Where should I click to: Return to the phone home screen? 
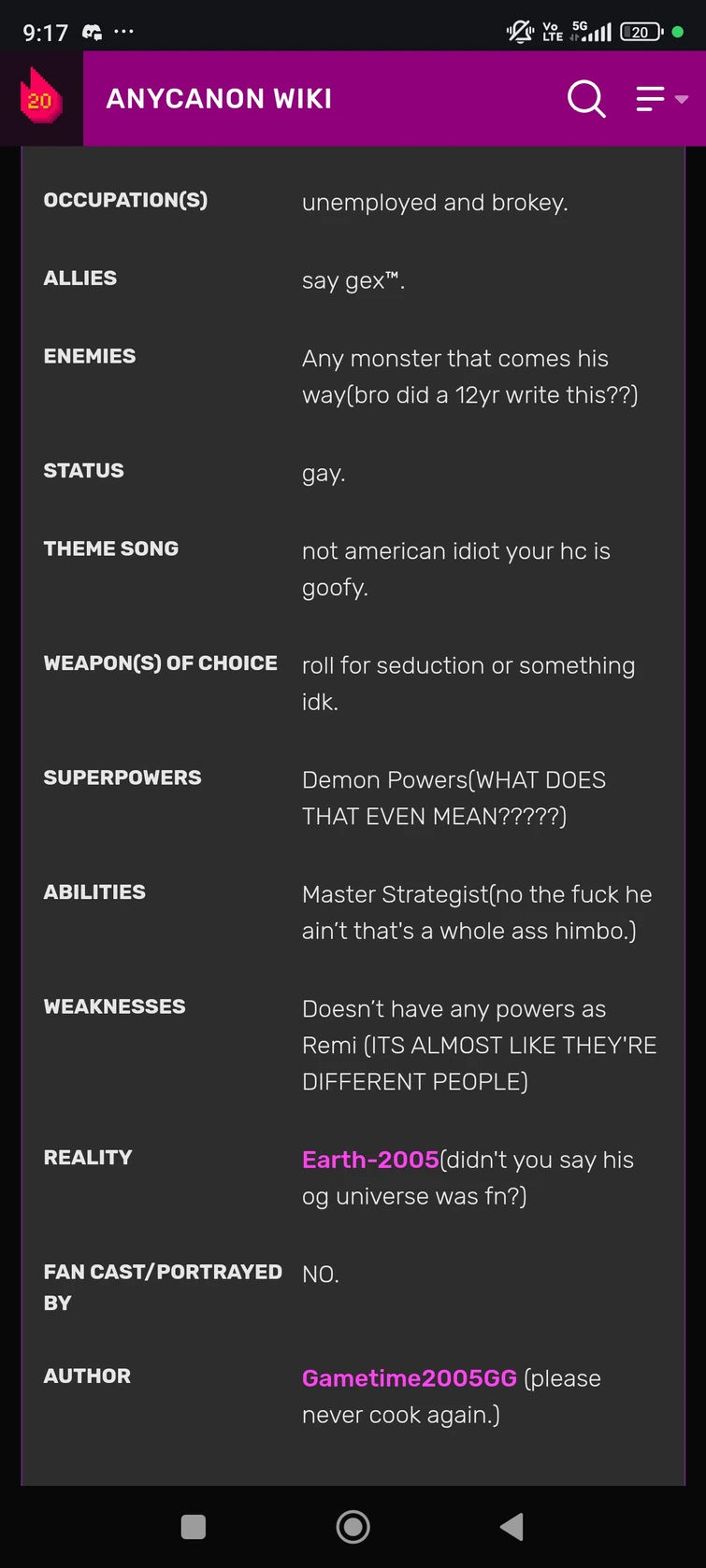[x=353, y=1527]
